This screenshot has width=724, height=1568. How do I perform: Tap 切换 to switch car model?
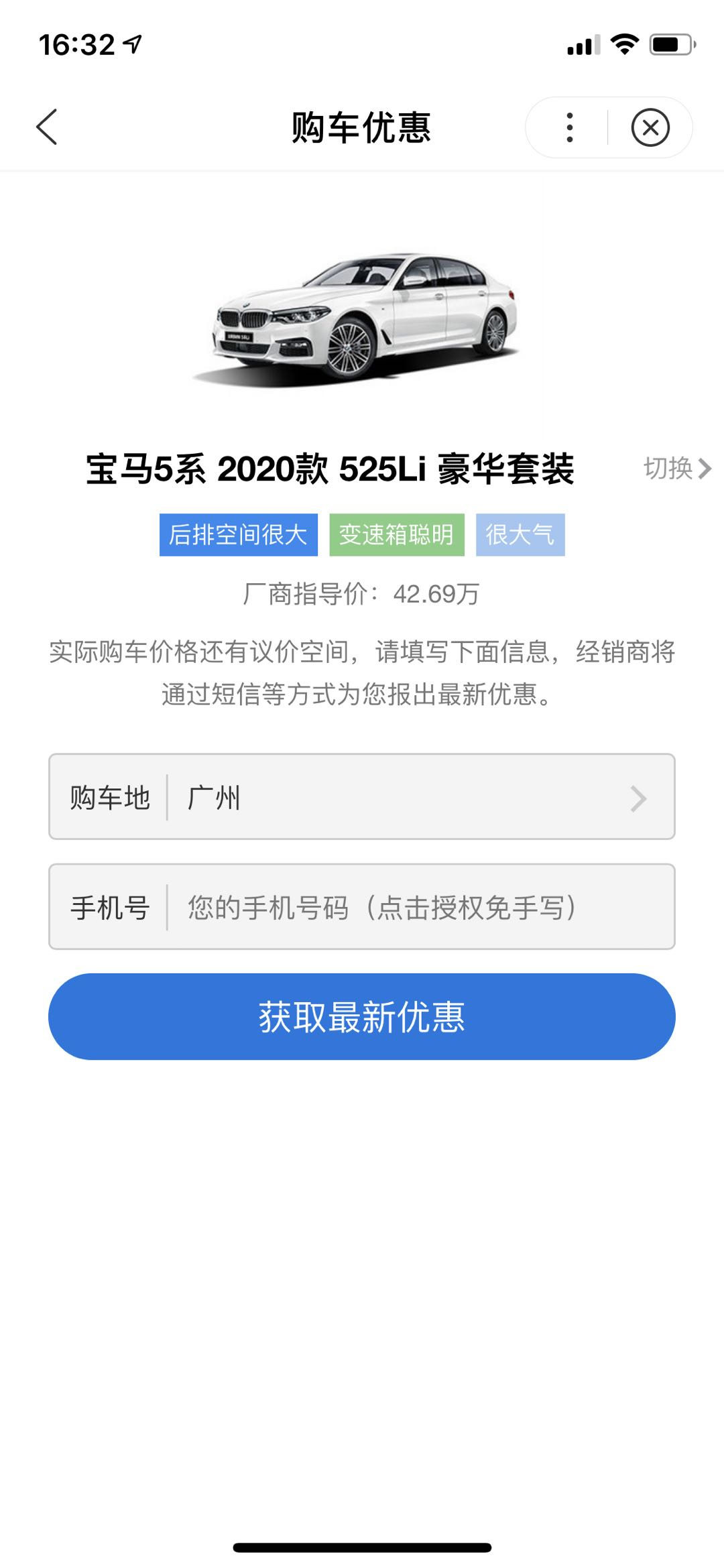coord(676,468)
